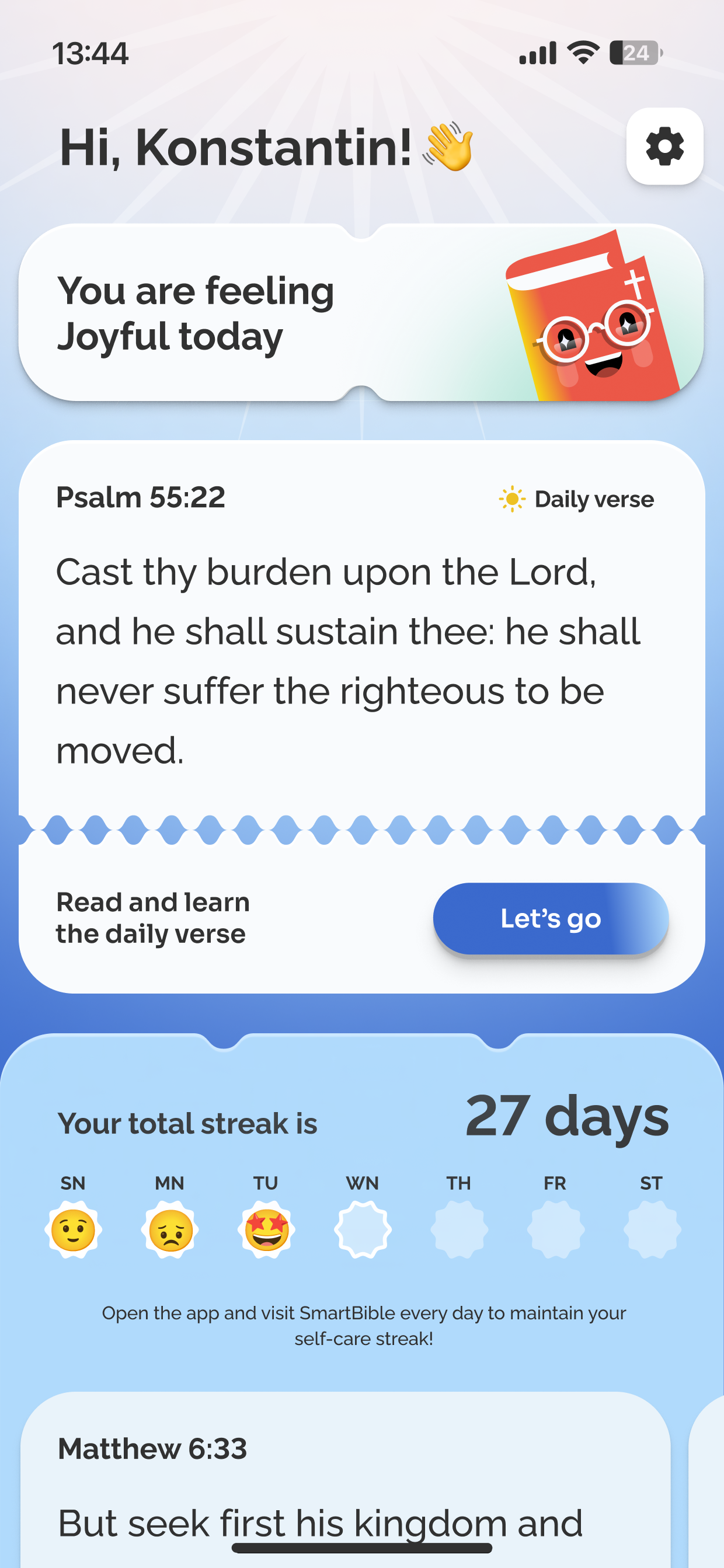Image resolution: width=724 pixels, height=1568 pixels.
Task: Open settings with the gear icon
Action: point(664,146)
